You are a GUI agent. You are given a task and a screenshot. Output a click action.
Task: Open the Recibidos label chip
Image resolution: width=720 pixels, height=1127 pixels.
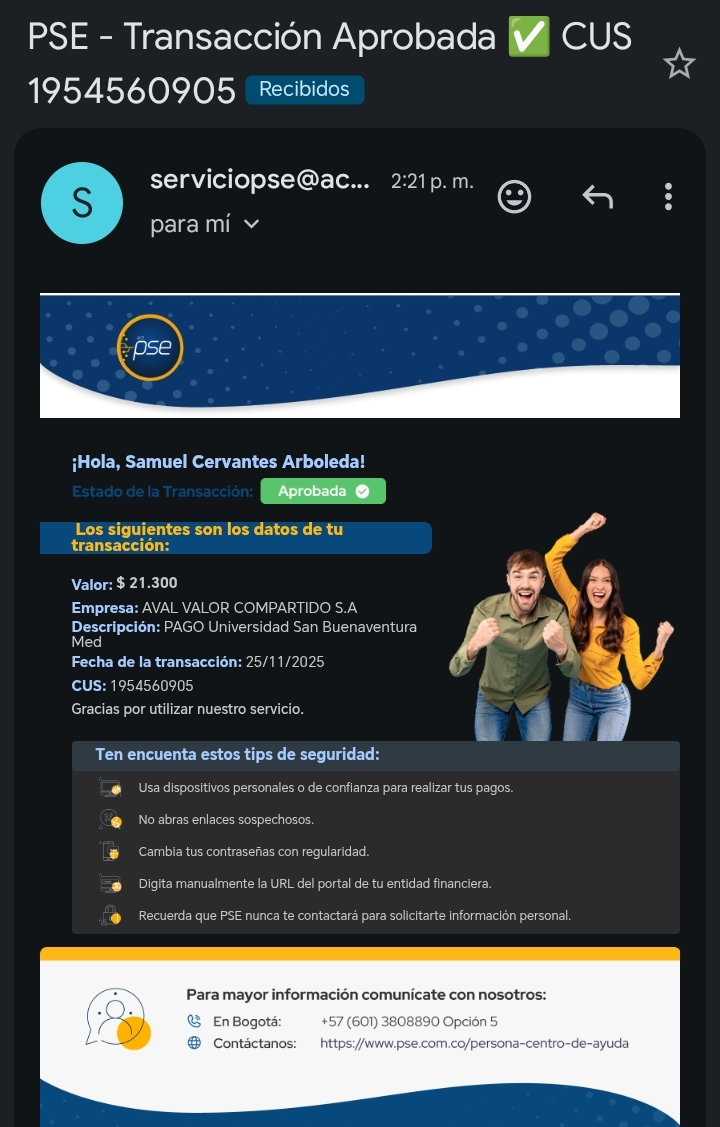point(305,90)
